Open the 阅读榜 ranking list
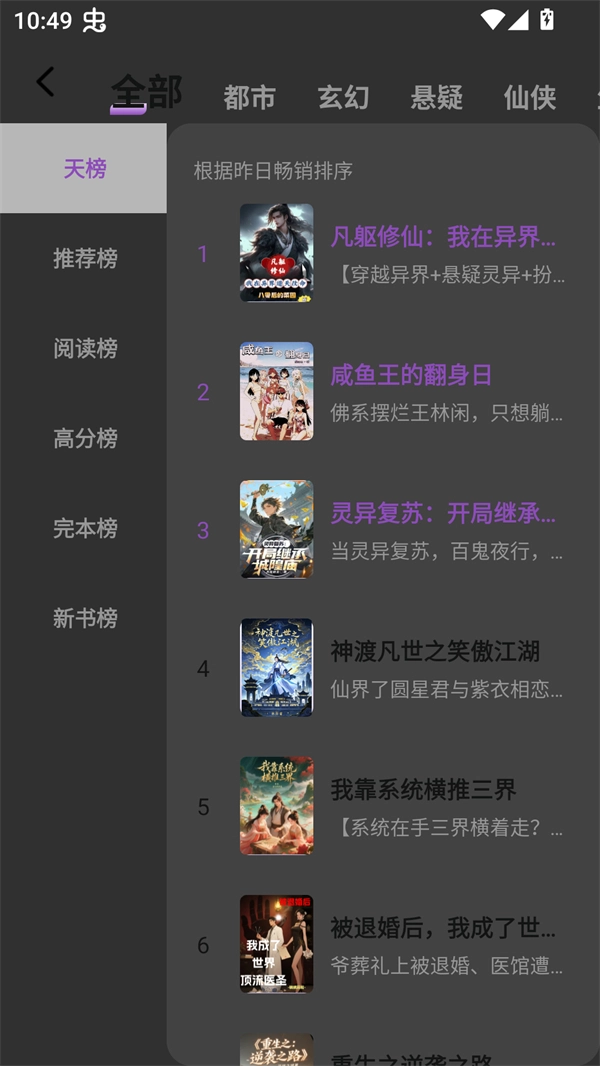This screenshot has height=1066, width=600. (x=85, y=348)
